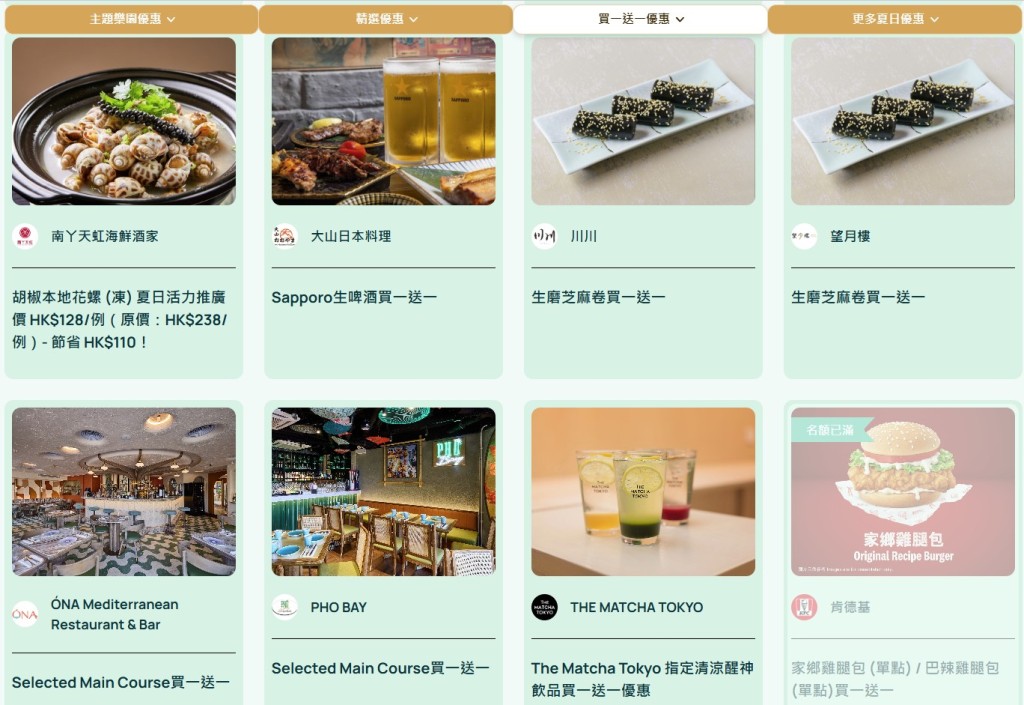Open the 買一送一優惠 dropdown
Screen dimensions: 1024x705
pyautogui.click(x=640, y=19)
